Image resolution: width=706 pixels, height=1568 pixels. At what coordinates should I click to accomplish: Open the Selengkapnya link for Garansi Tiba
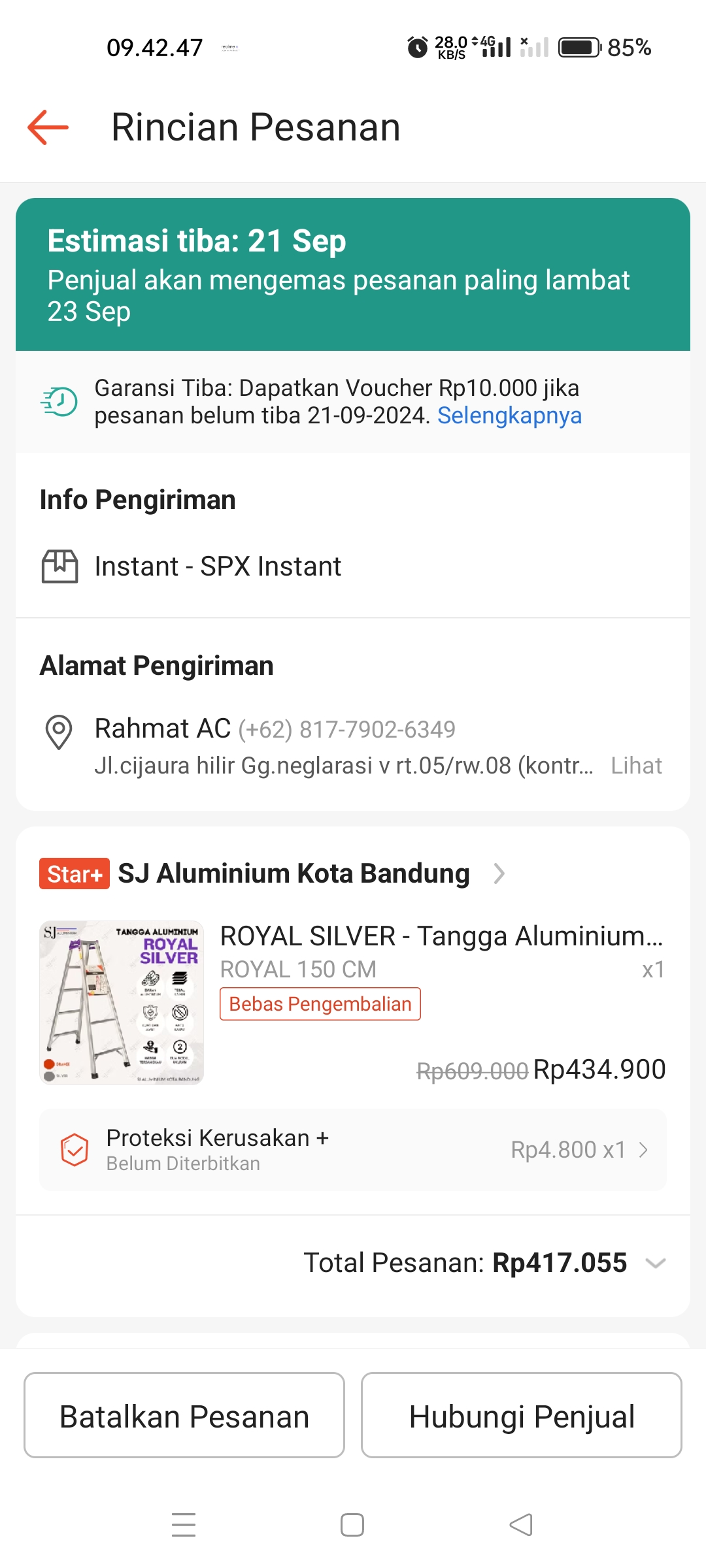click(509, 416)
